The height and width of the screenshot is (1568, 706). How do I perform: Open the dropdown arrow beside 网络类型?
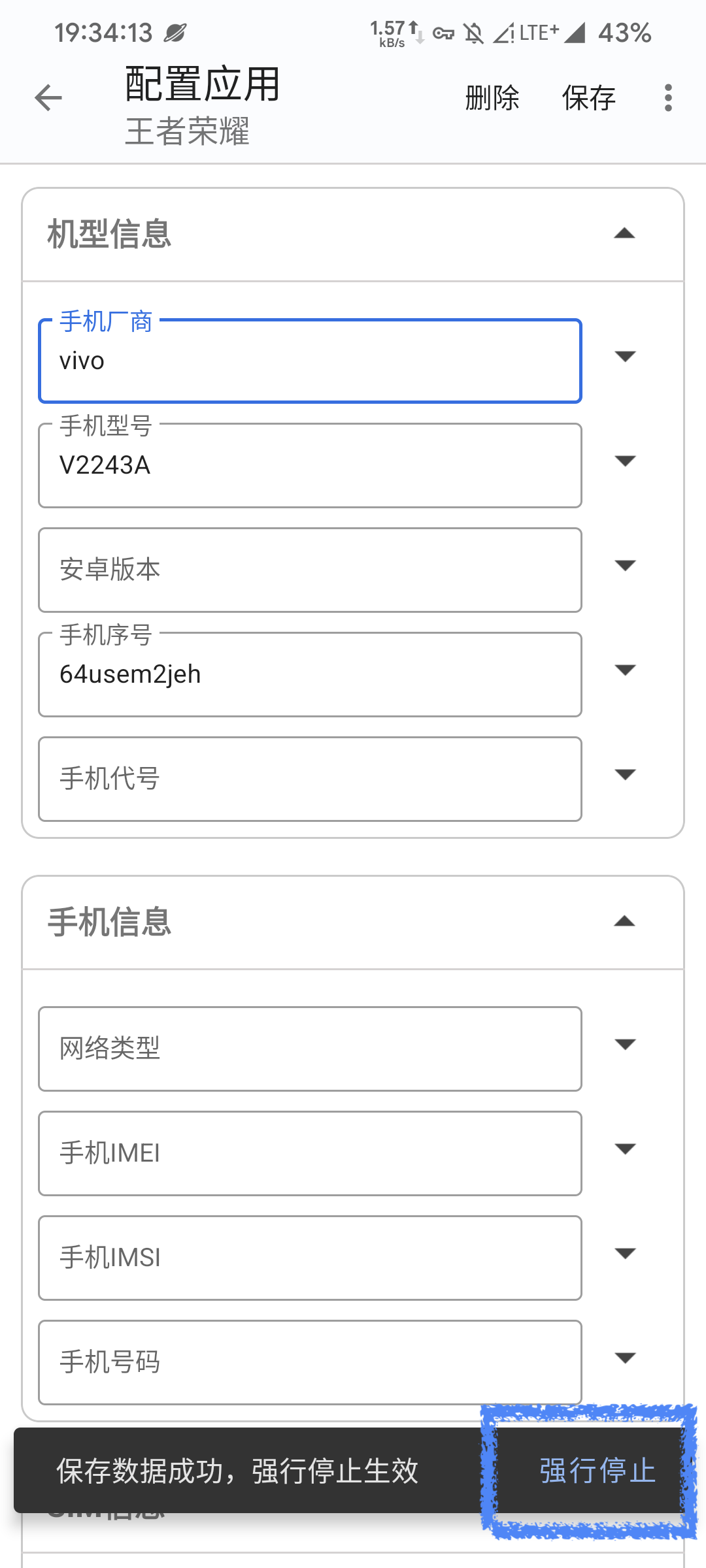pos(625,1045)
